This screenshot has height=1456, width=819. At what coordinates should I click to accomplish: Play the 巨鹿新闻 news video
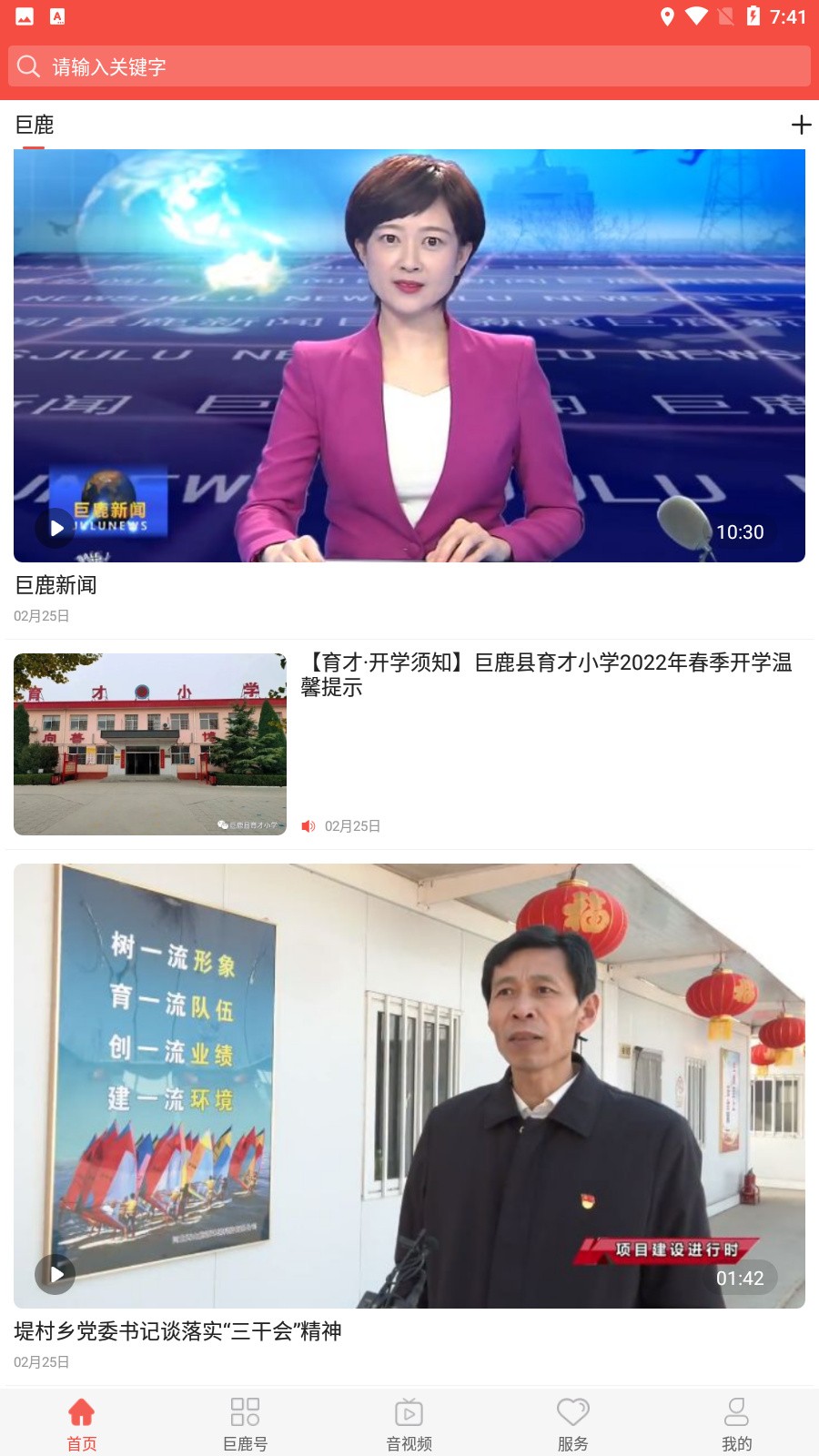55,529
